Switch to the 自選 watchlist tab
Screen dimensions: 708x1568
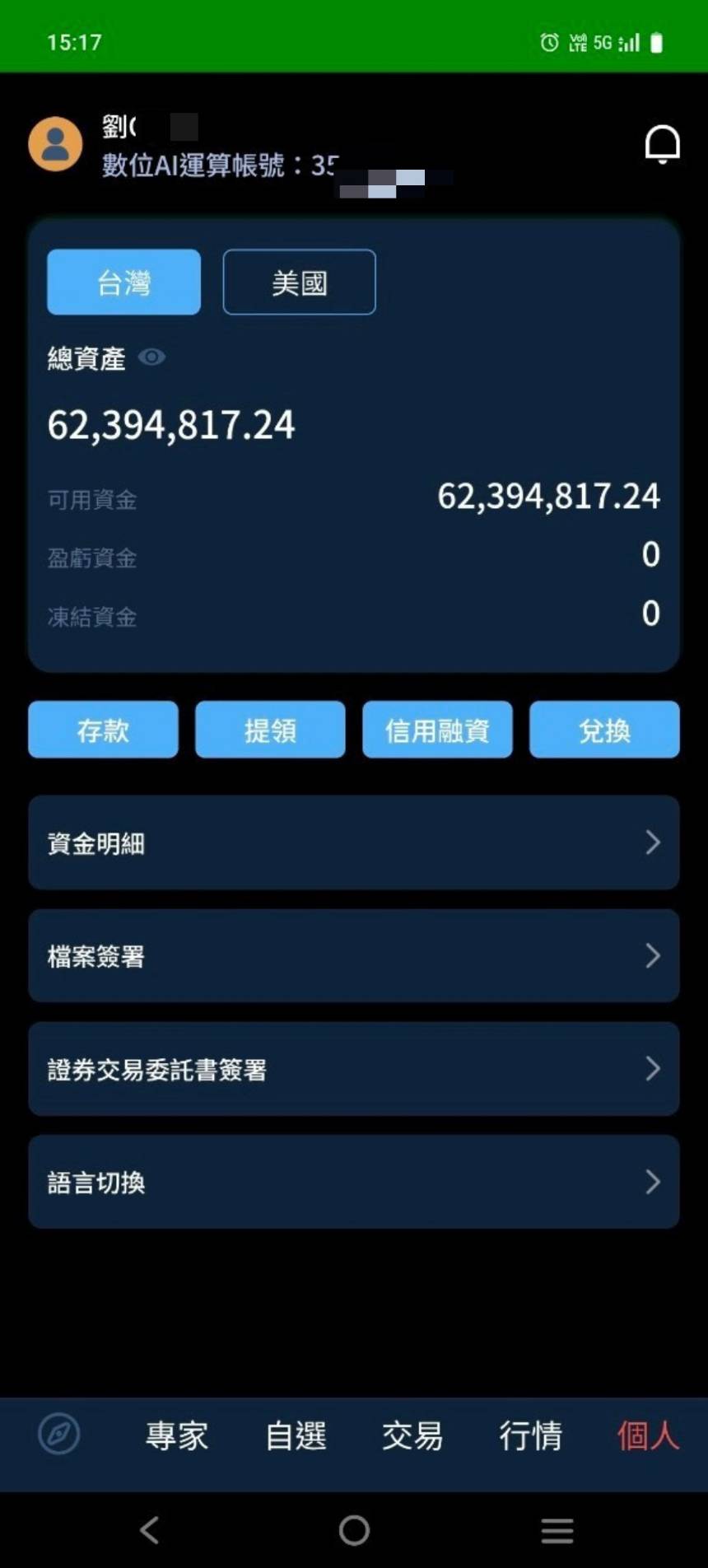296,1436
